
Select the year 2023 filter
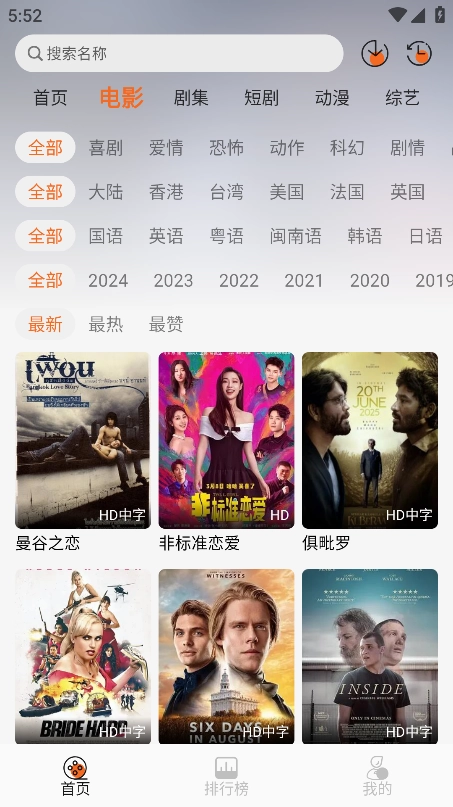point(173,280)
